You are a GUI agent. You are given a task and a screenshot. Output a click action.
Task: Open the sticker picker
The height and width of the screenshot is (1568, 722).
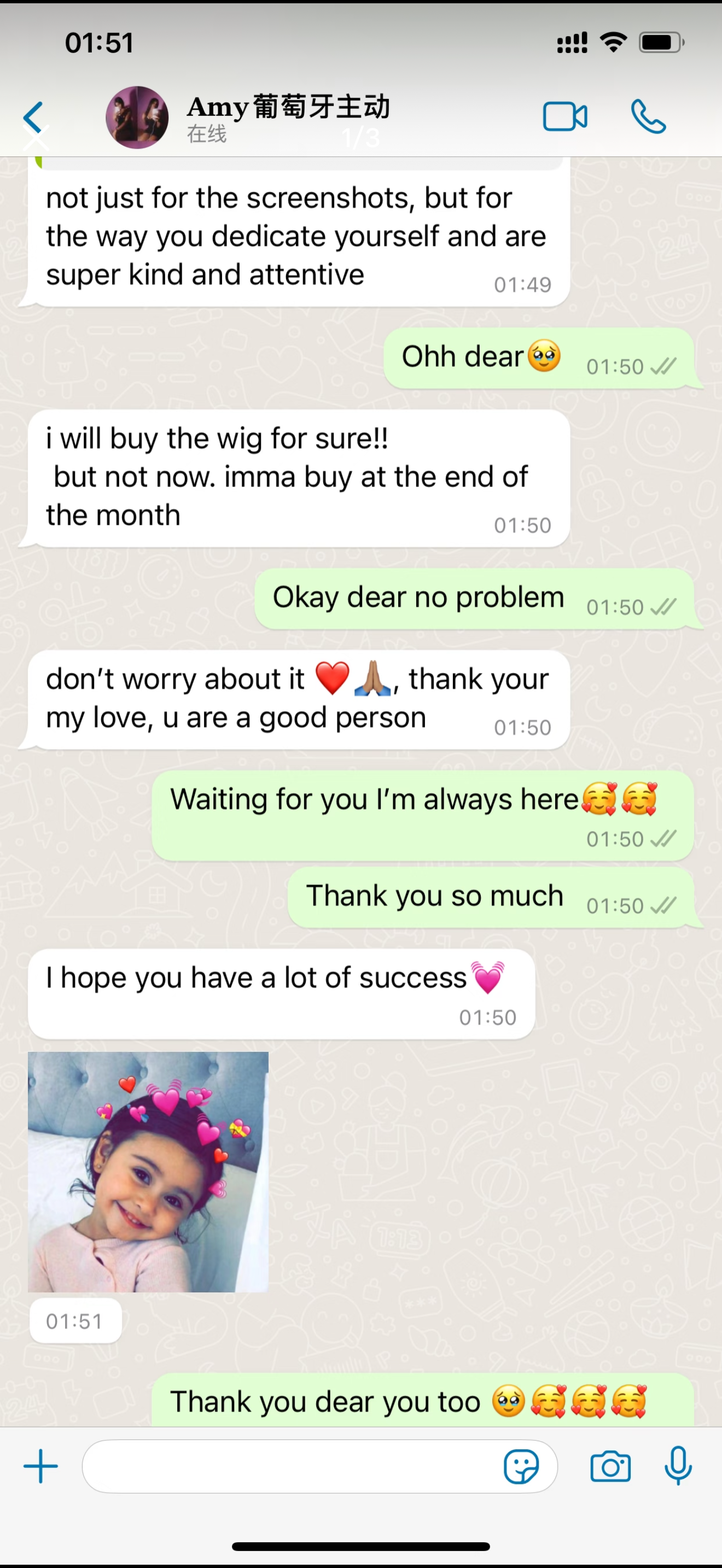pyautogui.click(x=521, y=1466)
